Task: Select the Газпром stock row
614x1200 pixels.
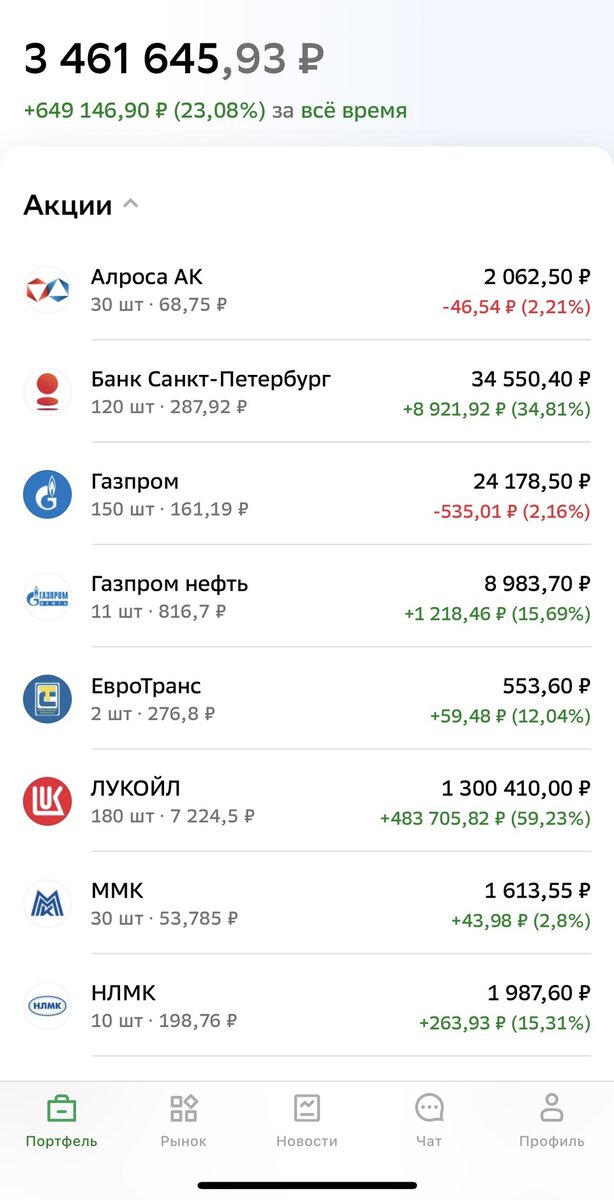Action: 306,494
